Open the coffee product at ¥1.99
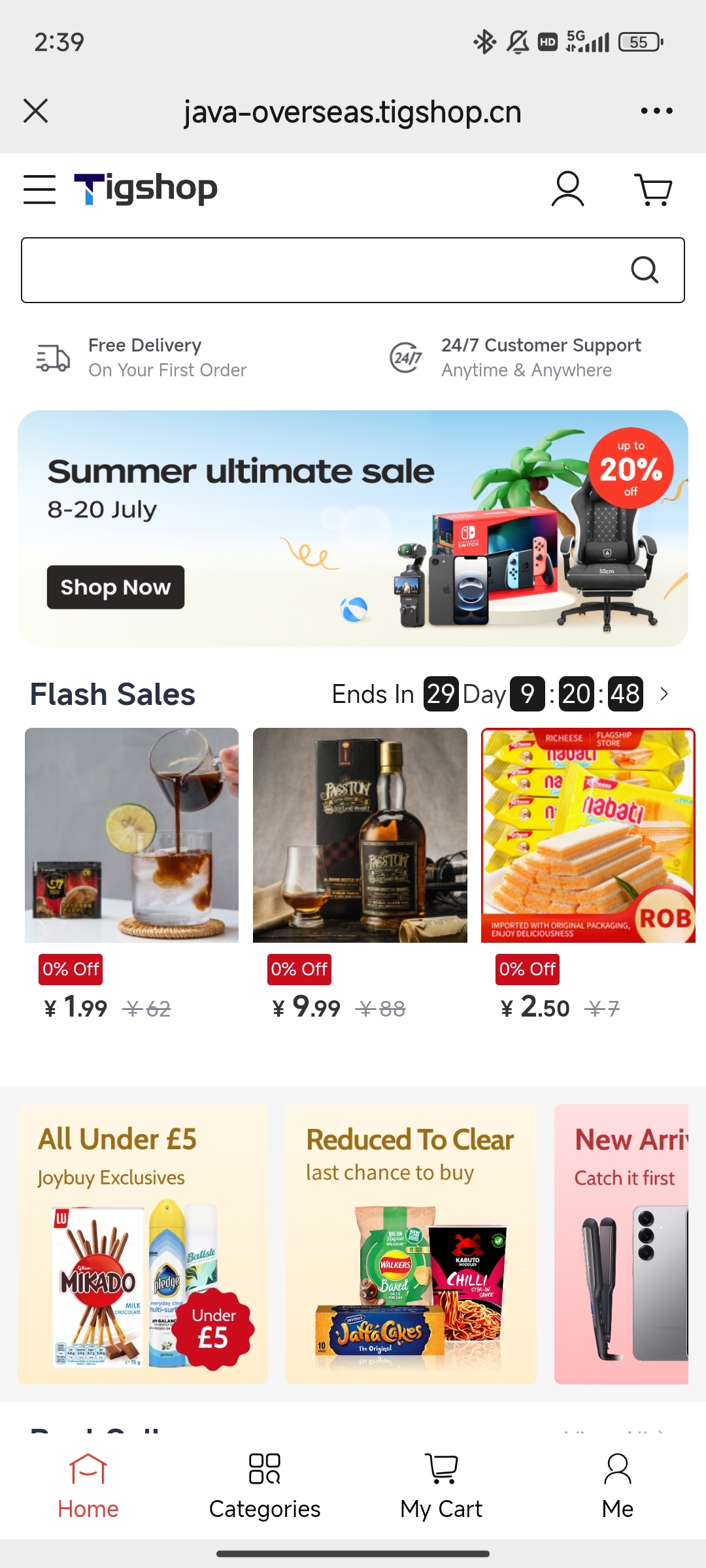706x1568 pixels. point(131,835)
